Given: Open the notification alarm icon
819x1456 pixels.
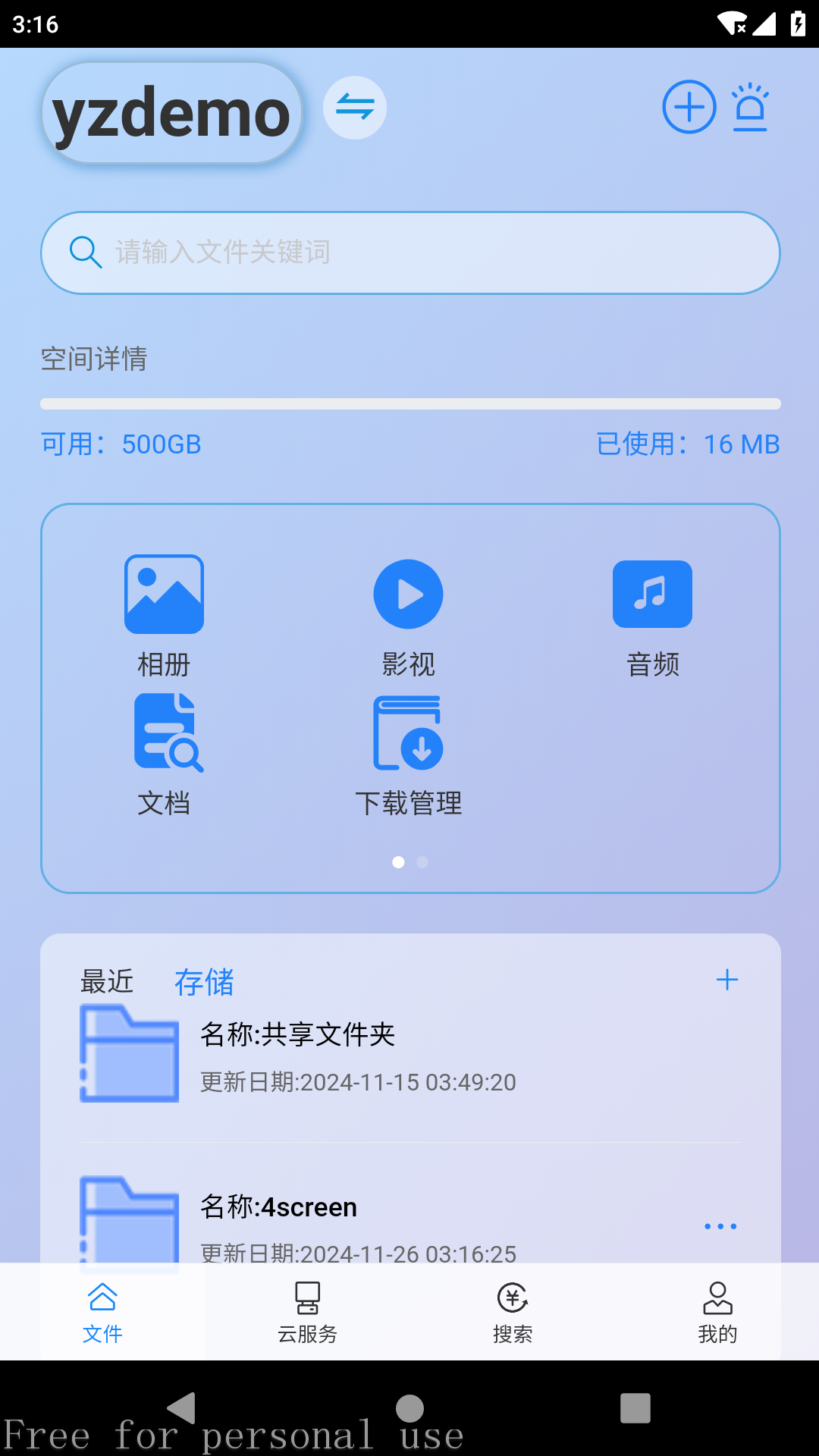Looking at the screenshot, I should pyautogui.click(x=752, y=108).
